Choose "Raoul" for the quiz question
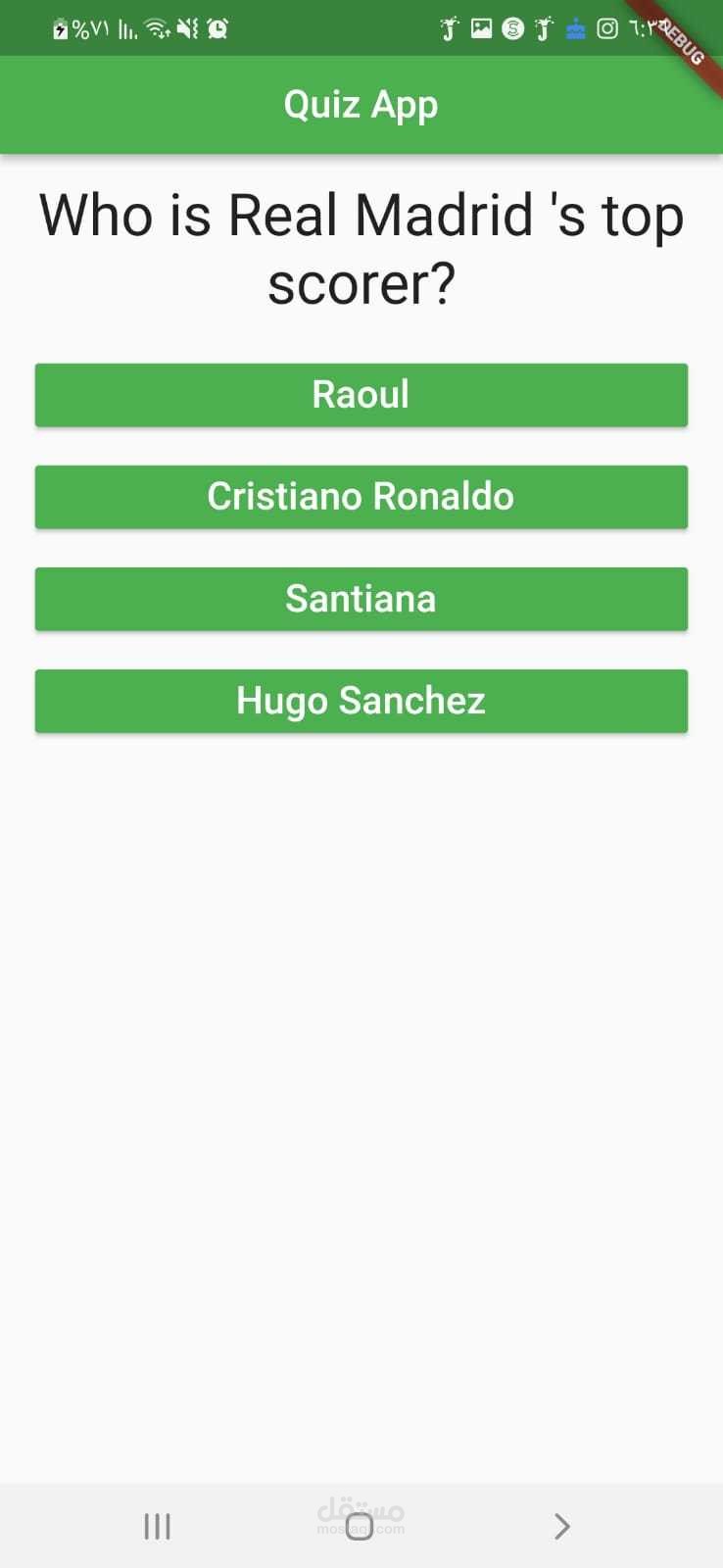 pos(361,395)
